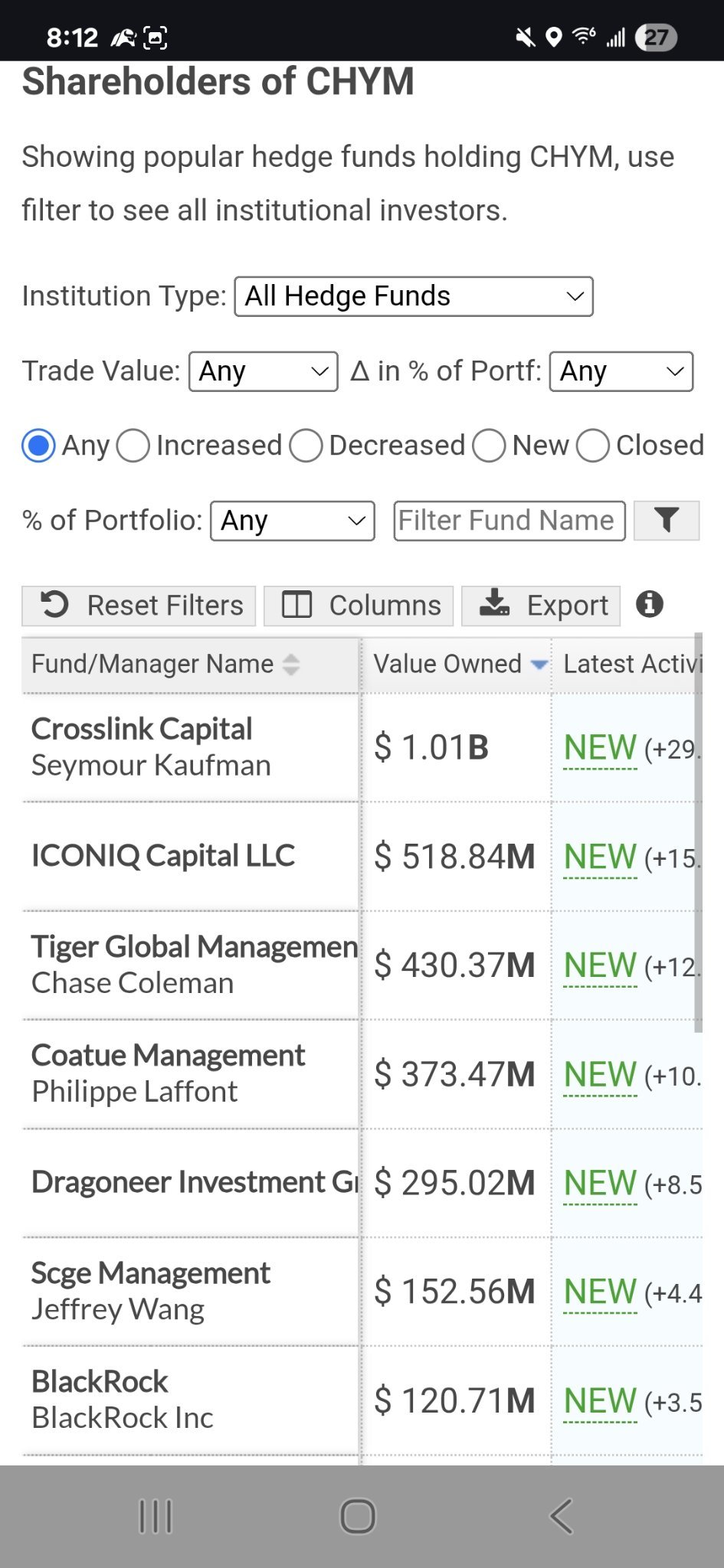Expand the Trade Value dropdown

point(264,371)
